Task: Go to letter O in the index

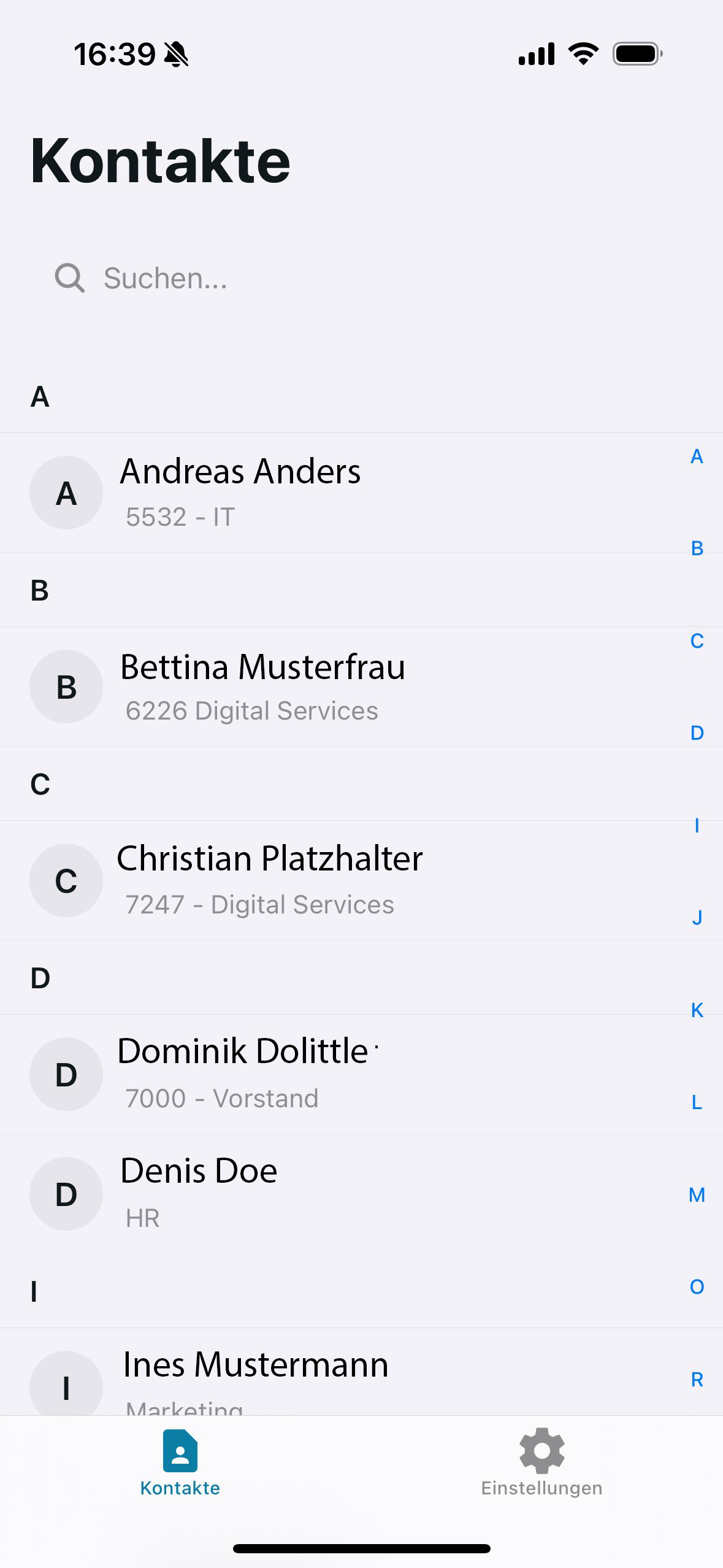Action: pyautogui.click(x=697, y=1286)
